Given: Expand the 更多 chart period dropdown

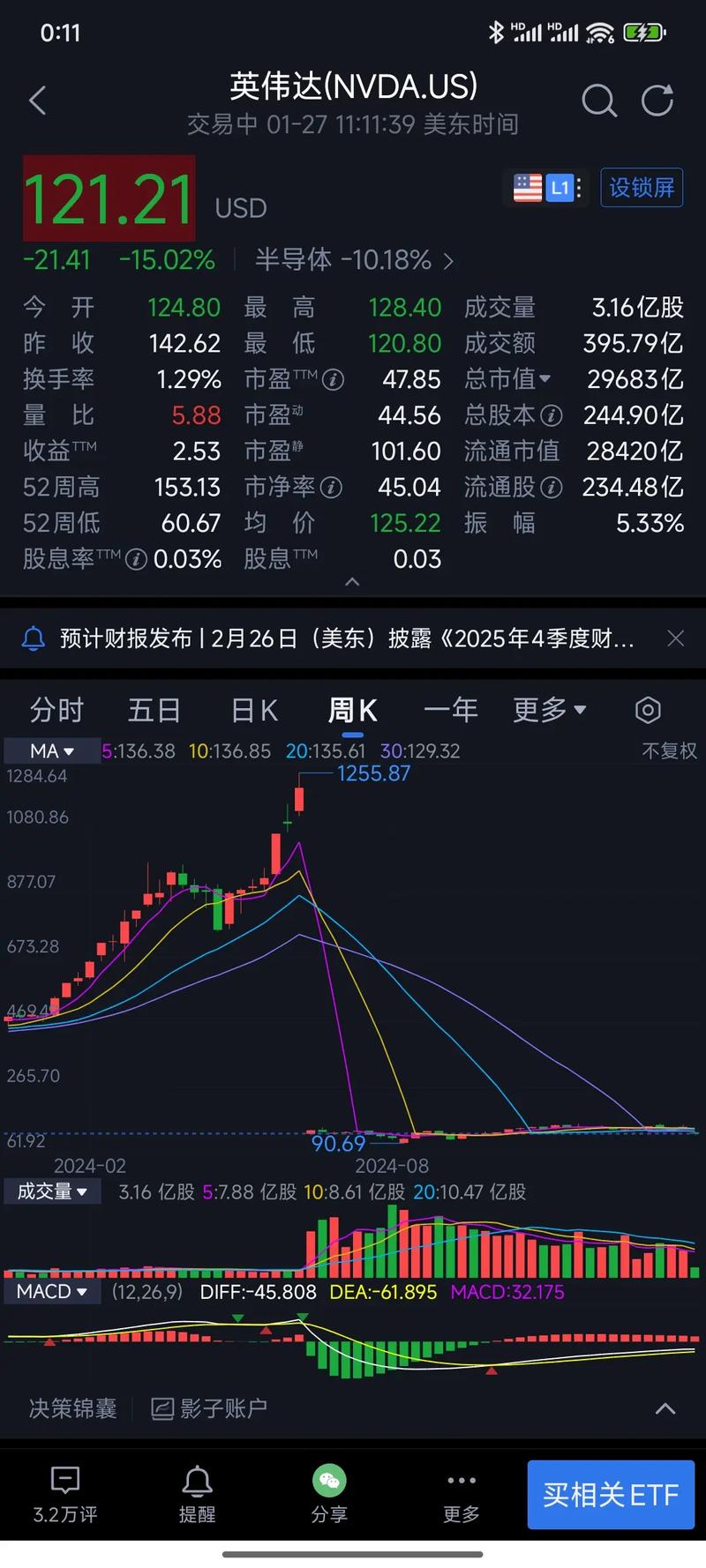Looking at the screenshot, I should [549, 709].
